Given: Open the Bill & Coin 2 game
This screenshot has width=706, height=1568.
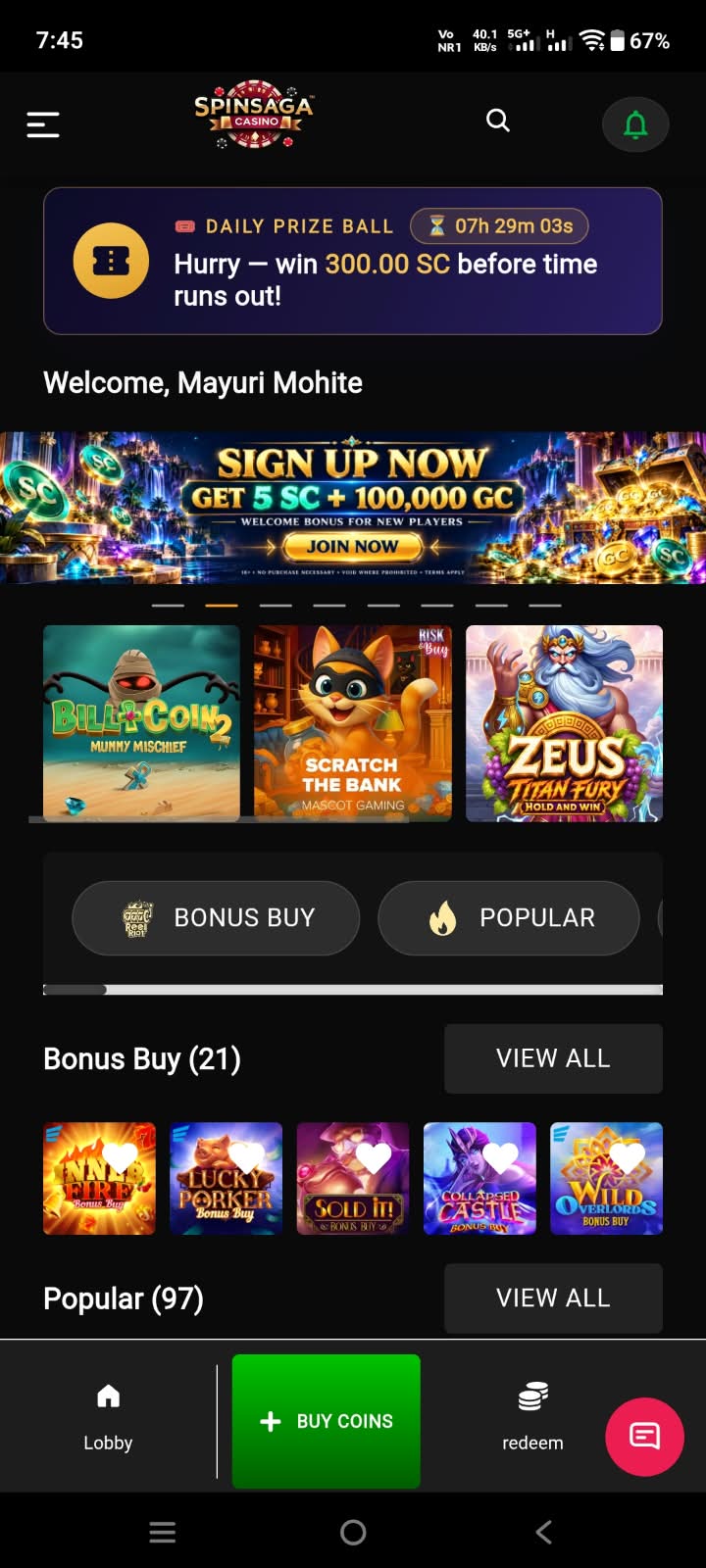Looking at the screenshot, I should pos(141,723).
